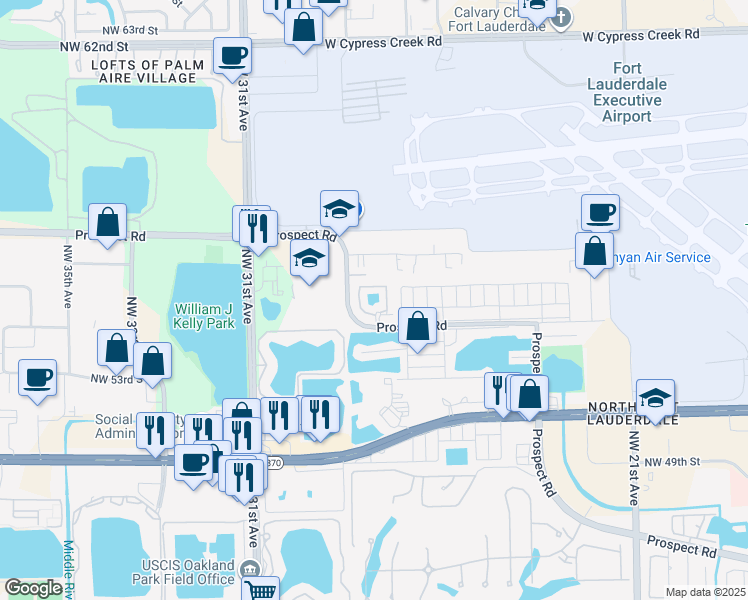Select the shopping cart marker by USCIS office

260,591
